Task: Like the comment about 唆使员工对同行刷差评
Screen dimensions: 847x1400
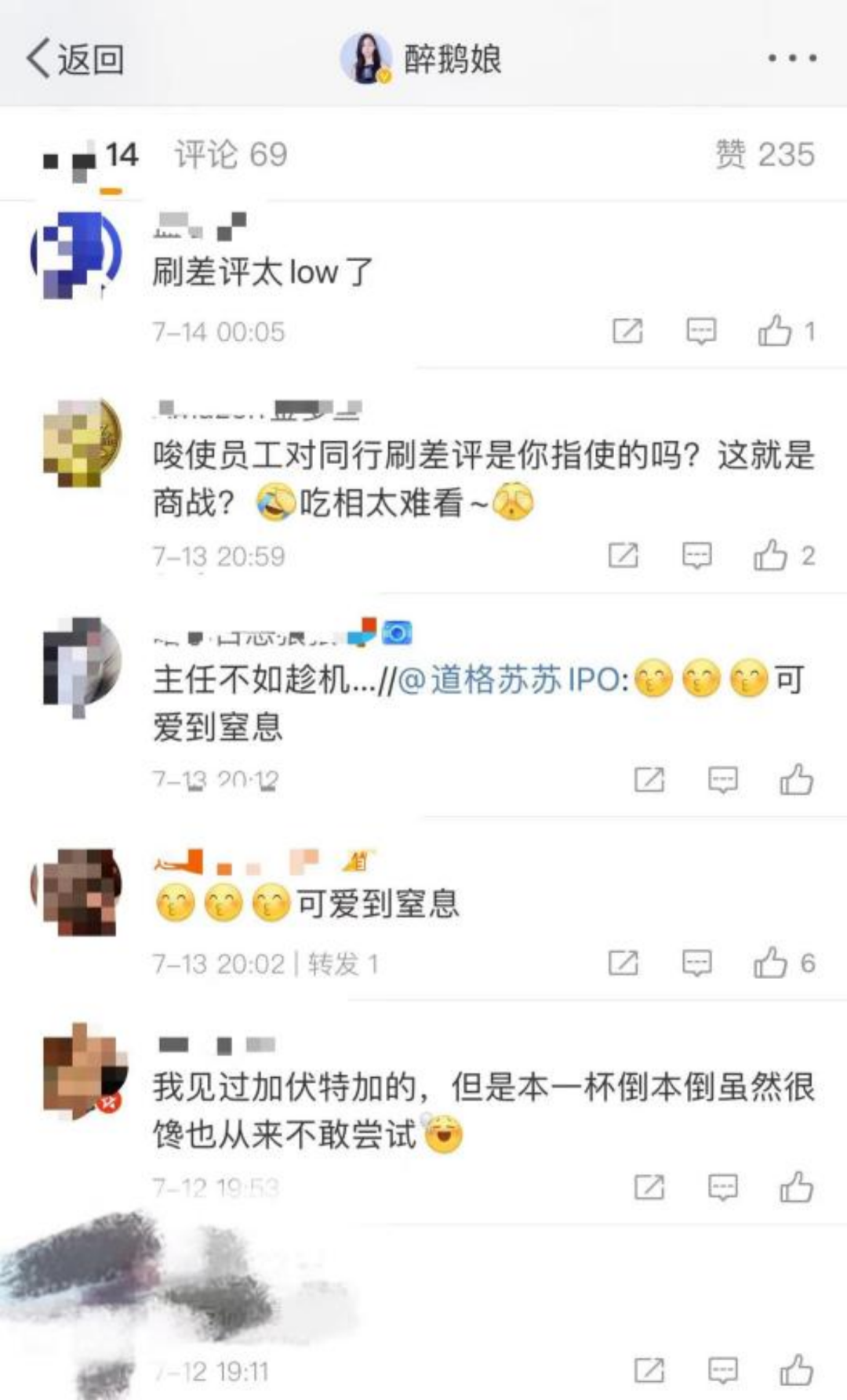Action: tap(771, 556)
